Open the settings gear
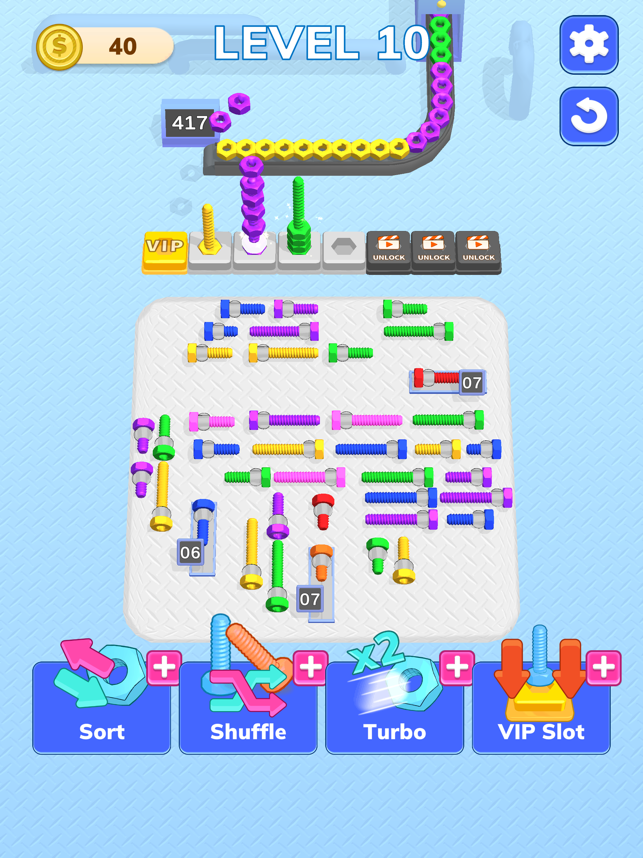The image size is (643, 858). point(588,45)
